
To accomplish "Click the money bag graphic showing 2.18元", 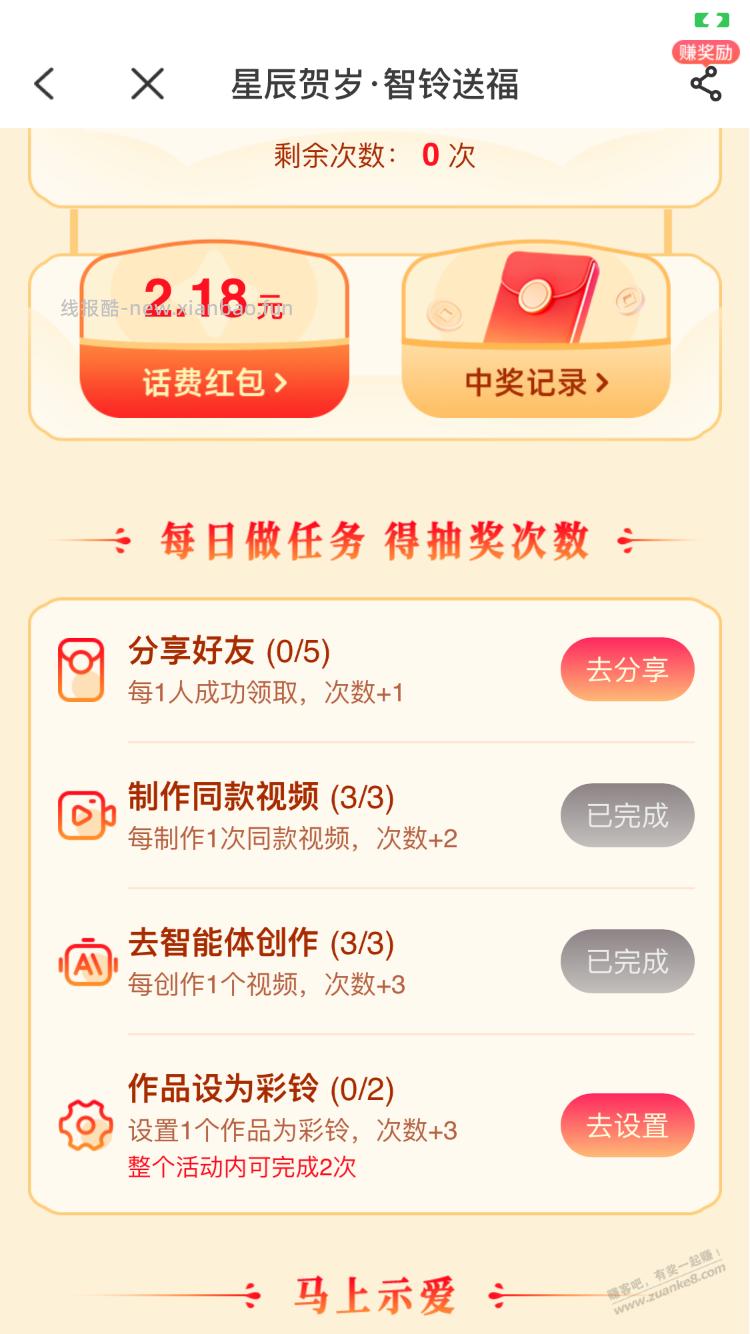I will pos(212,295).
